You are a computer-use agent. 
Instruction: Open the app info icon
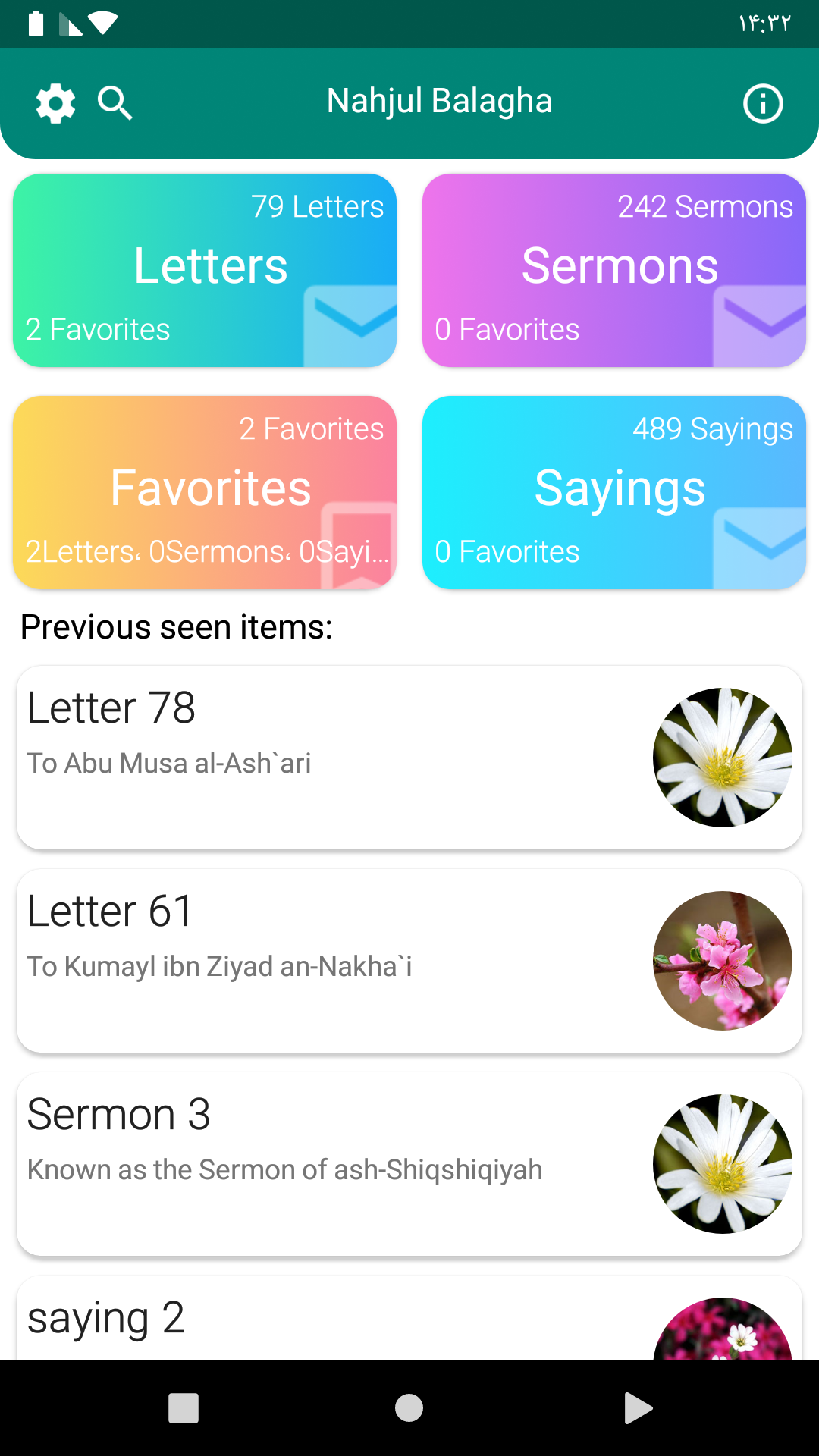pyautogui.click(x=762, y=103)
